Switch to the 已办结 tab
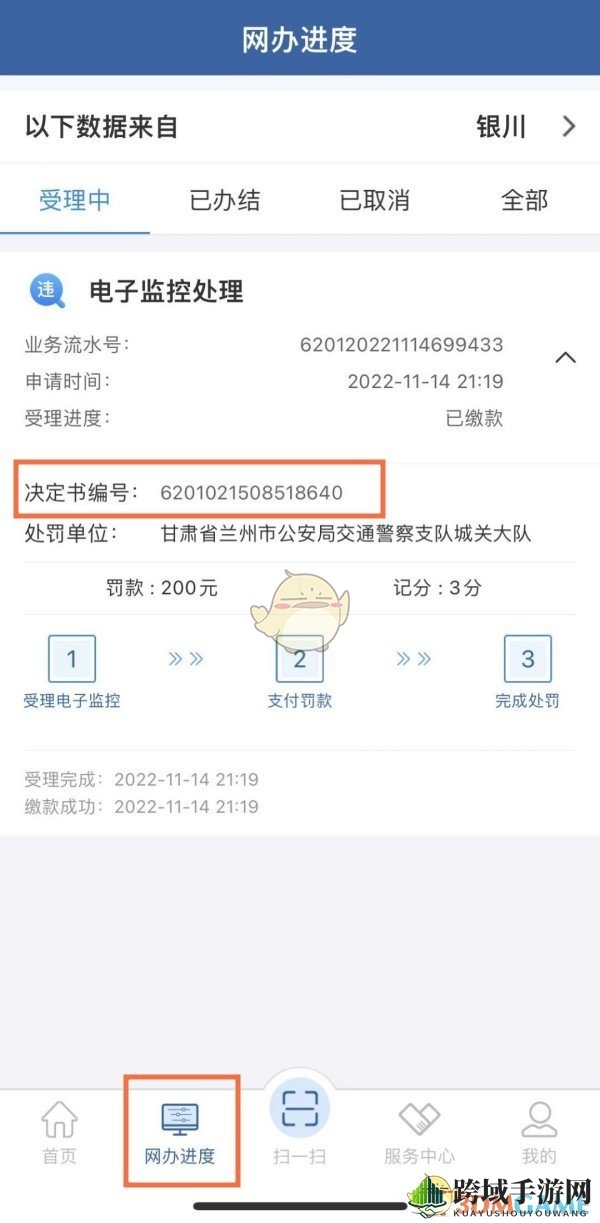Screen dimensions: 600x1223 pos(225,200)
